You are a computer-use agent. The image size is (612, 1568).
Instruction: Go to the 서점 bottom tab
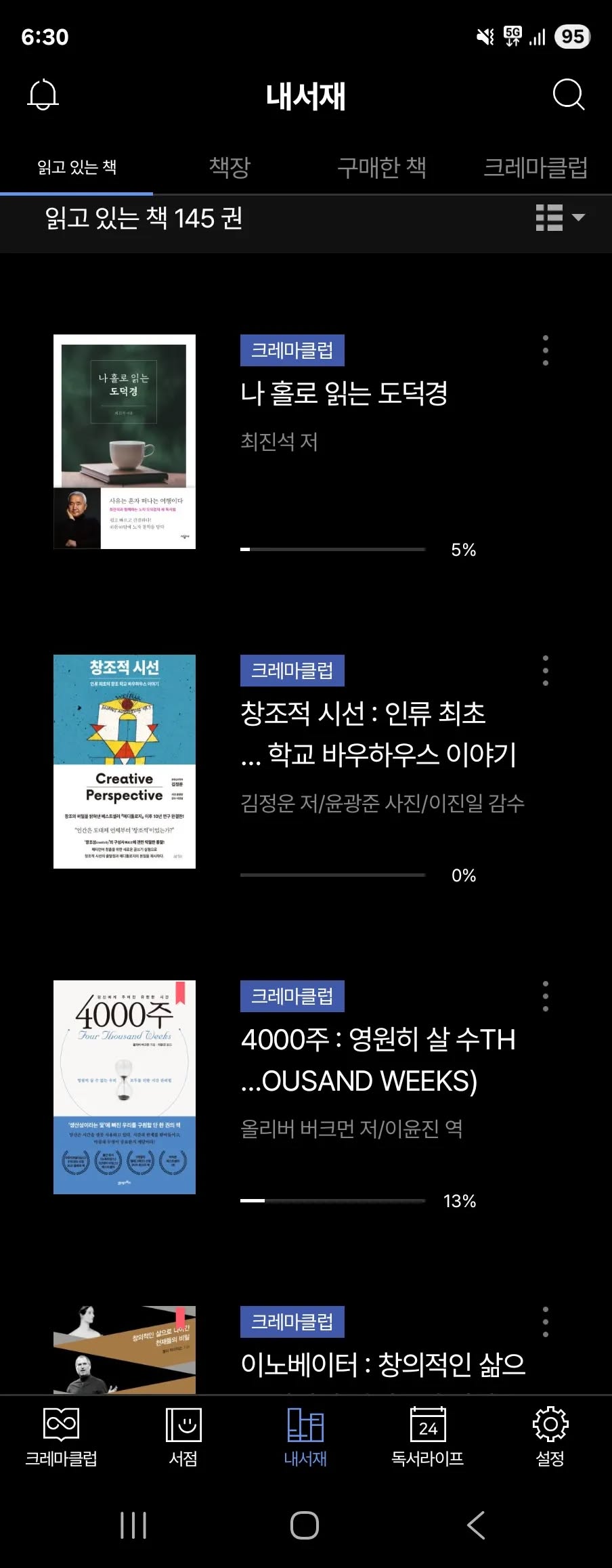[x=183, y=1437]
